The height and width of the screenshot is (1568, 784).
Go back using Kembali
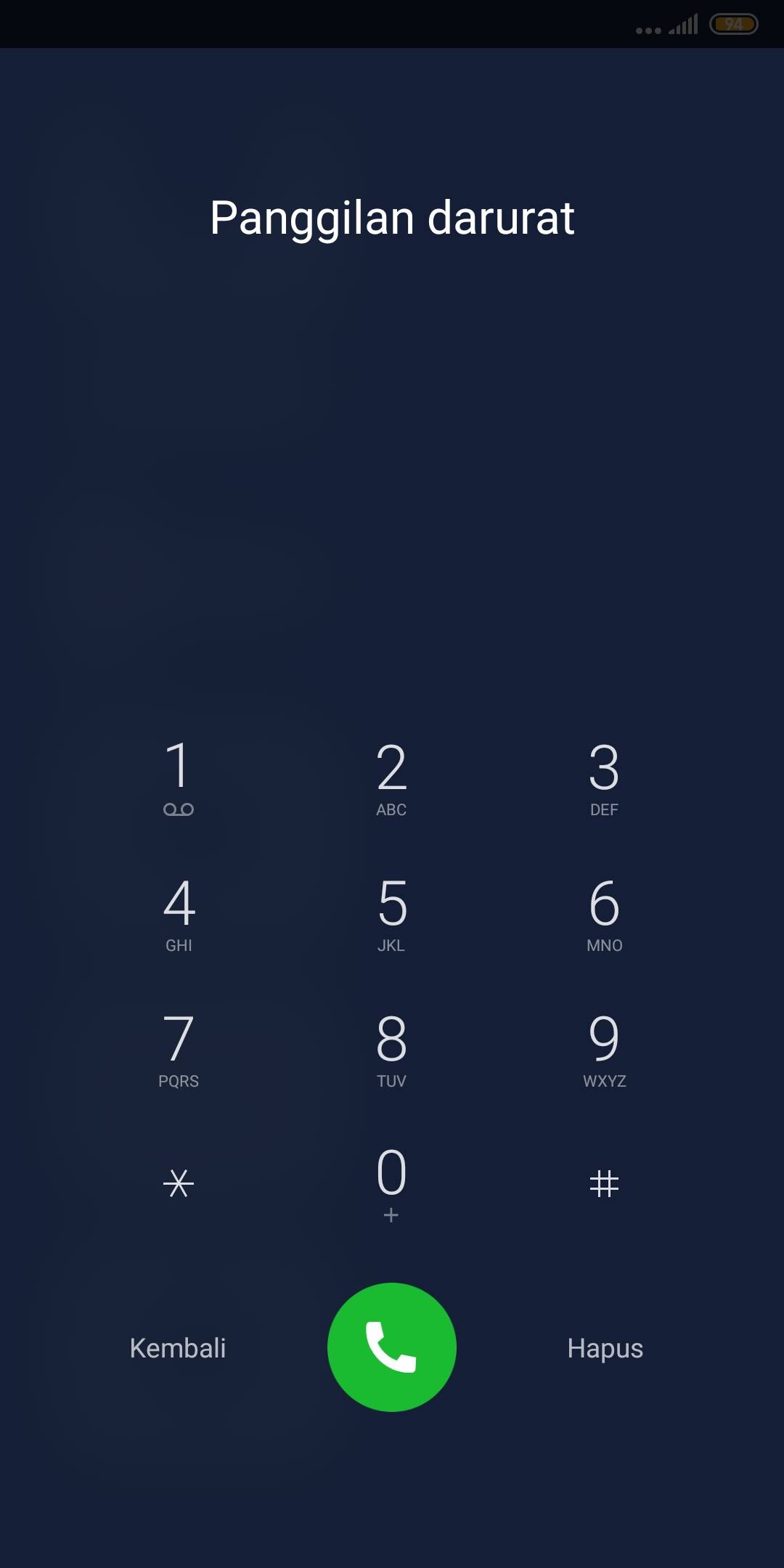click(x=178, y=1348)
